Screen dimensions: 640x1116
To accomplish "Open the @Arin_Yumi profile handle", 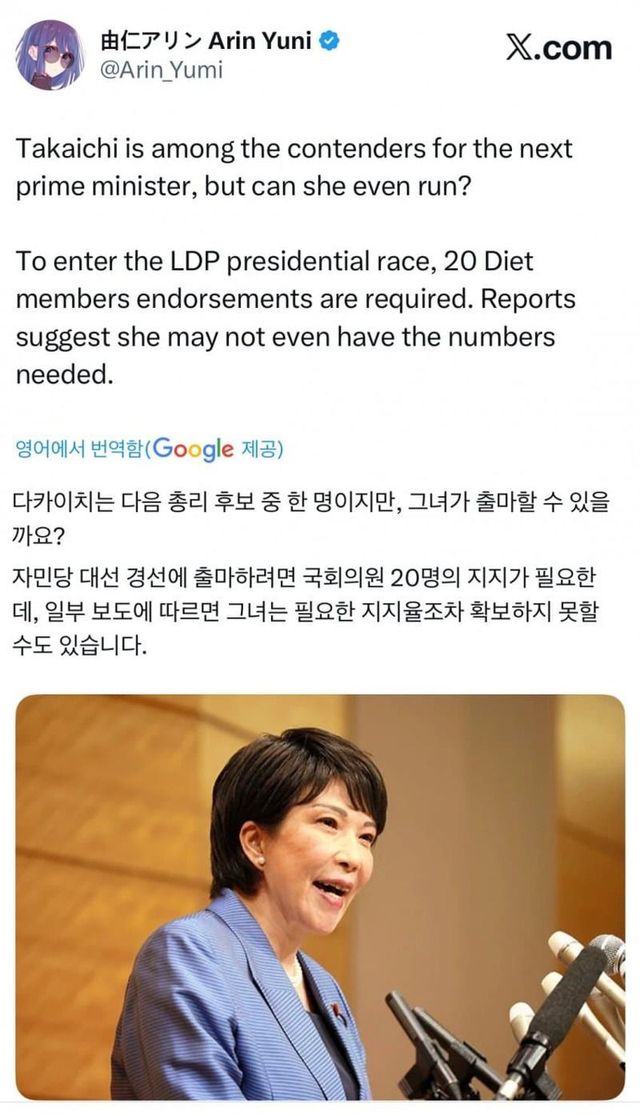I will click(x=162, y=70).
